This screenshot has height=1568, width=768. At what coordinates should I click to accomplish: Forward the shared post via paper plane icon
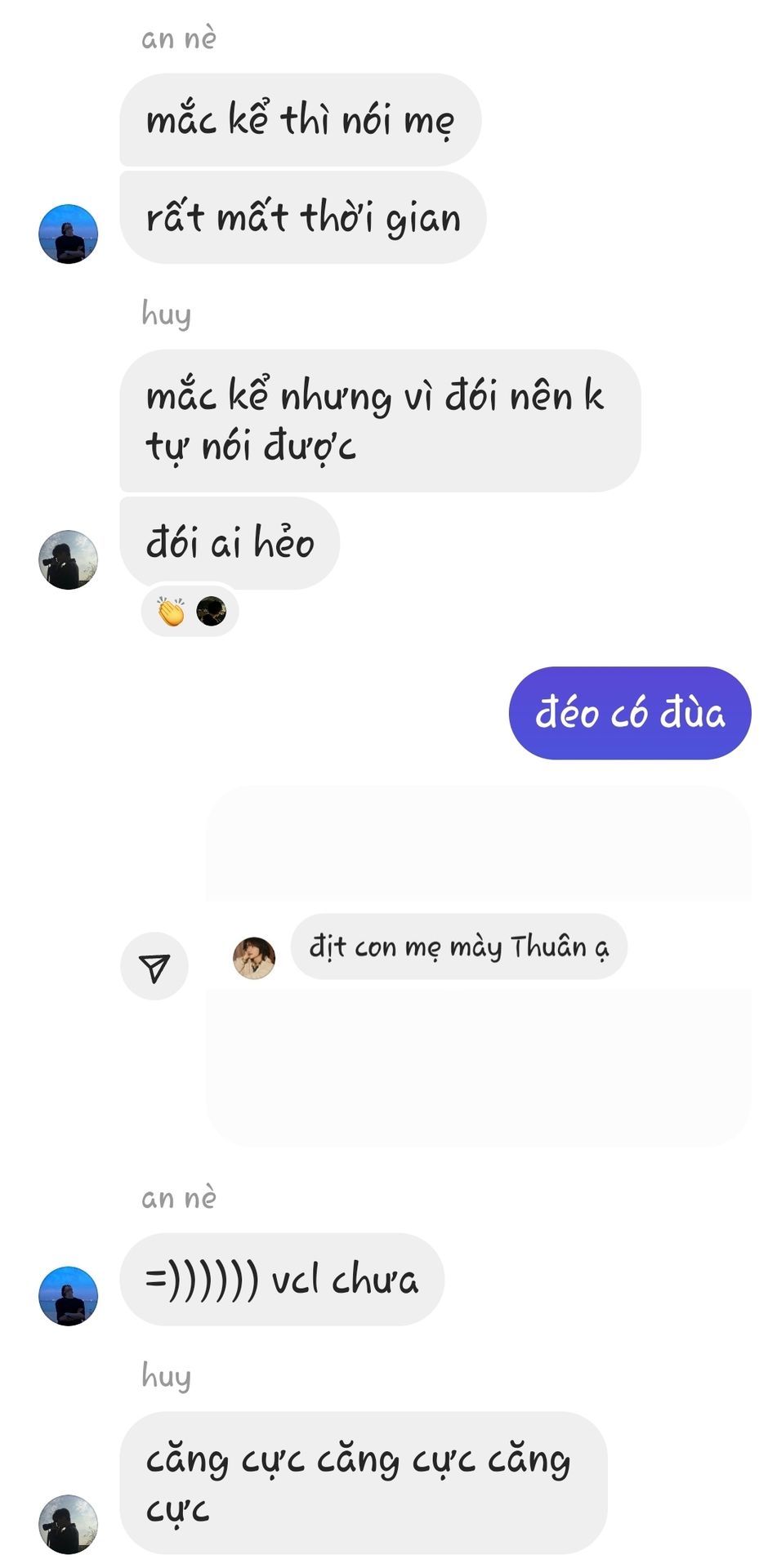154,967
